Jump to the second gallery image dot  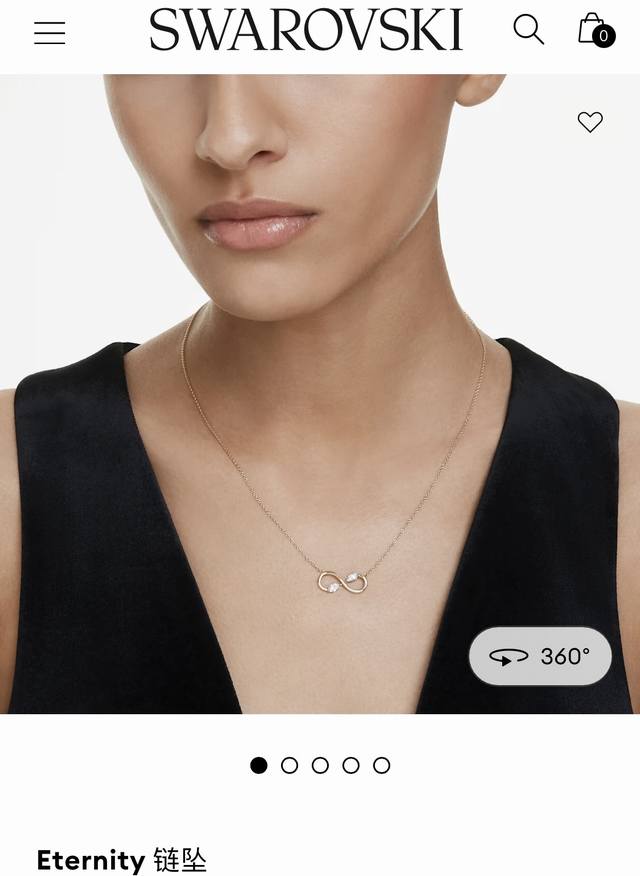coord(290,765)
